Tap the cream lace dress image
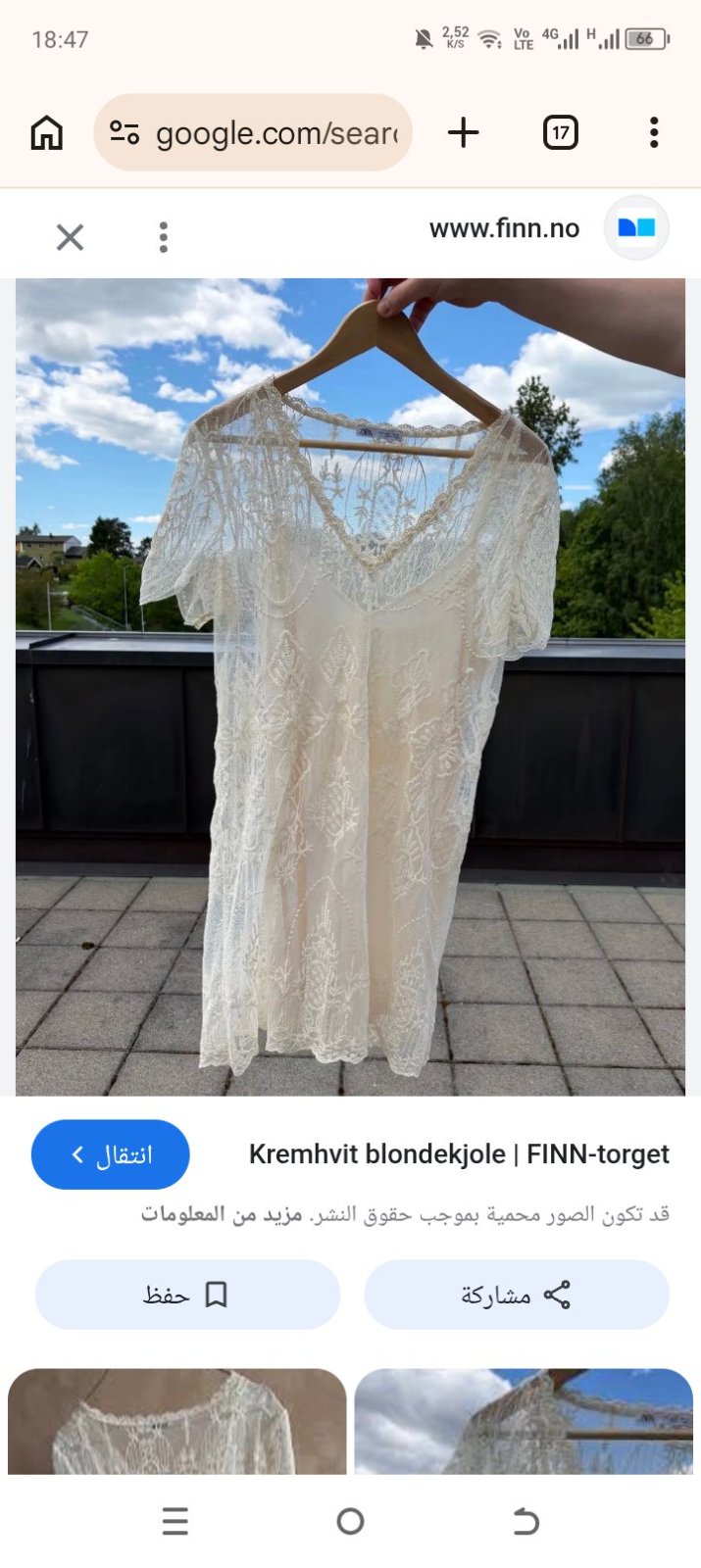The height and width of the screenshot is (1568, 701). click(x=350, y=687)
